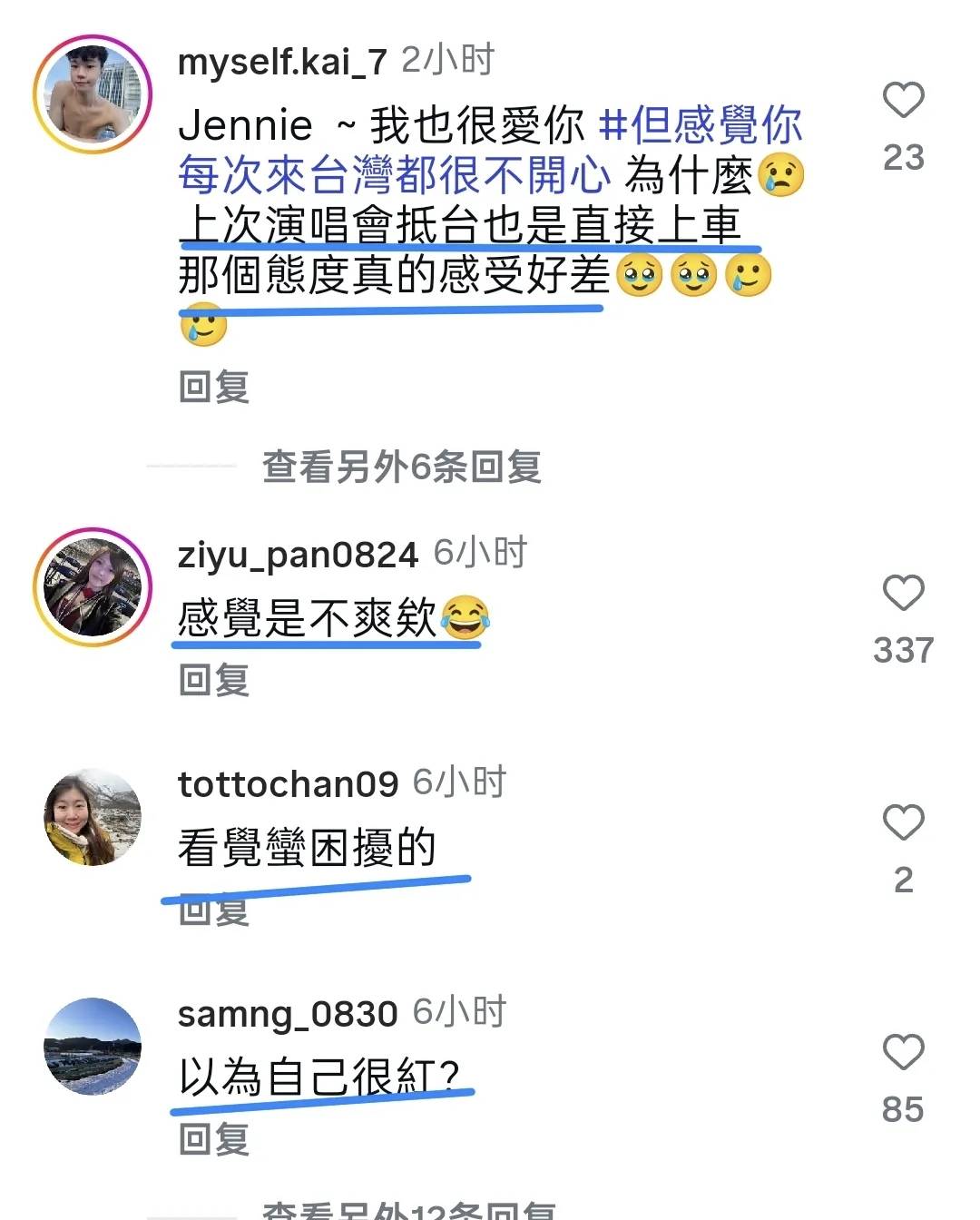Expand 查看另外6条回复 under myself.kai_7
This screenshot has width=980, height=1220.
(x=401, y=467)
